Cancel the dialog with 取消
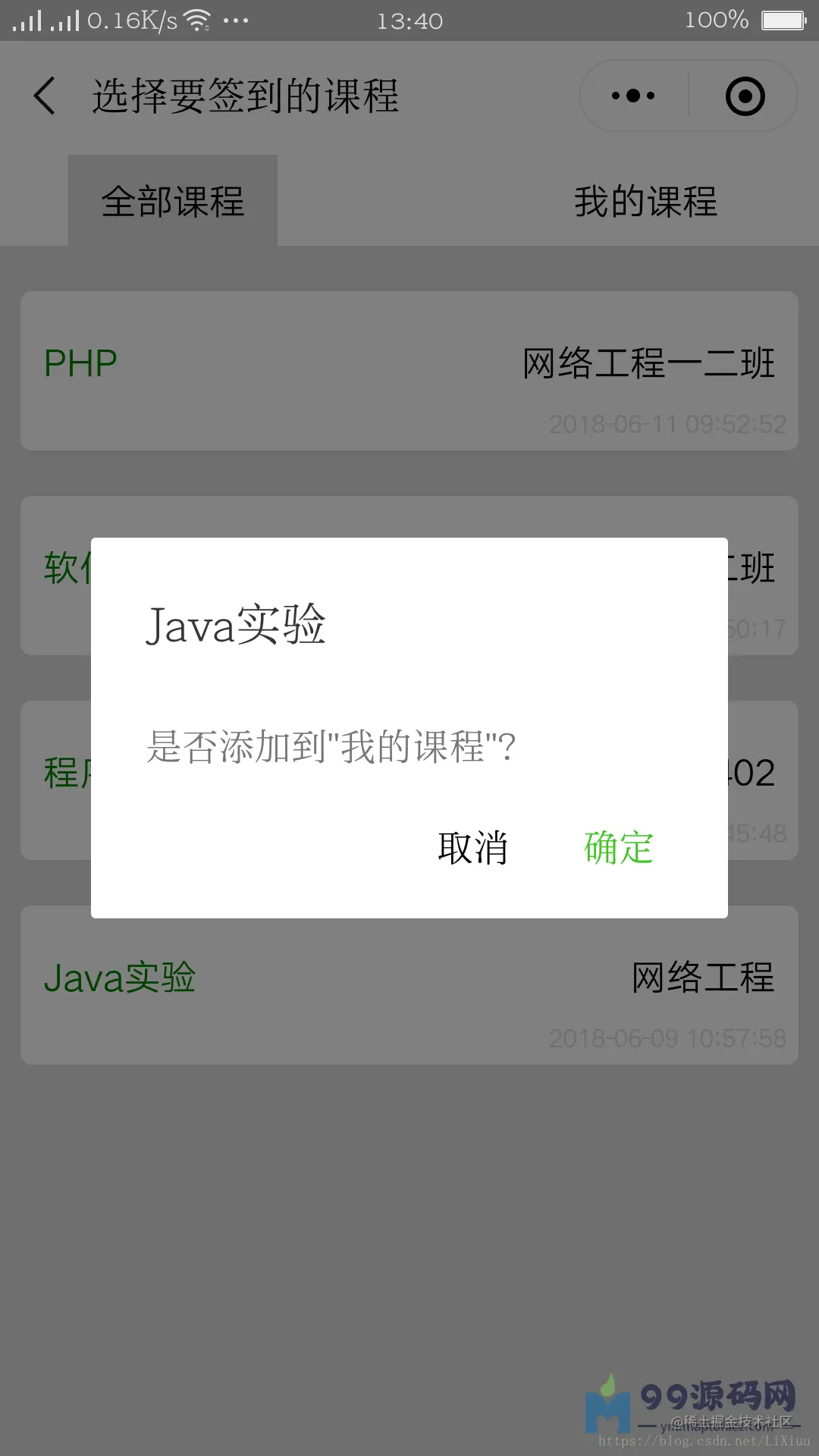 (472, 848)
